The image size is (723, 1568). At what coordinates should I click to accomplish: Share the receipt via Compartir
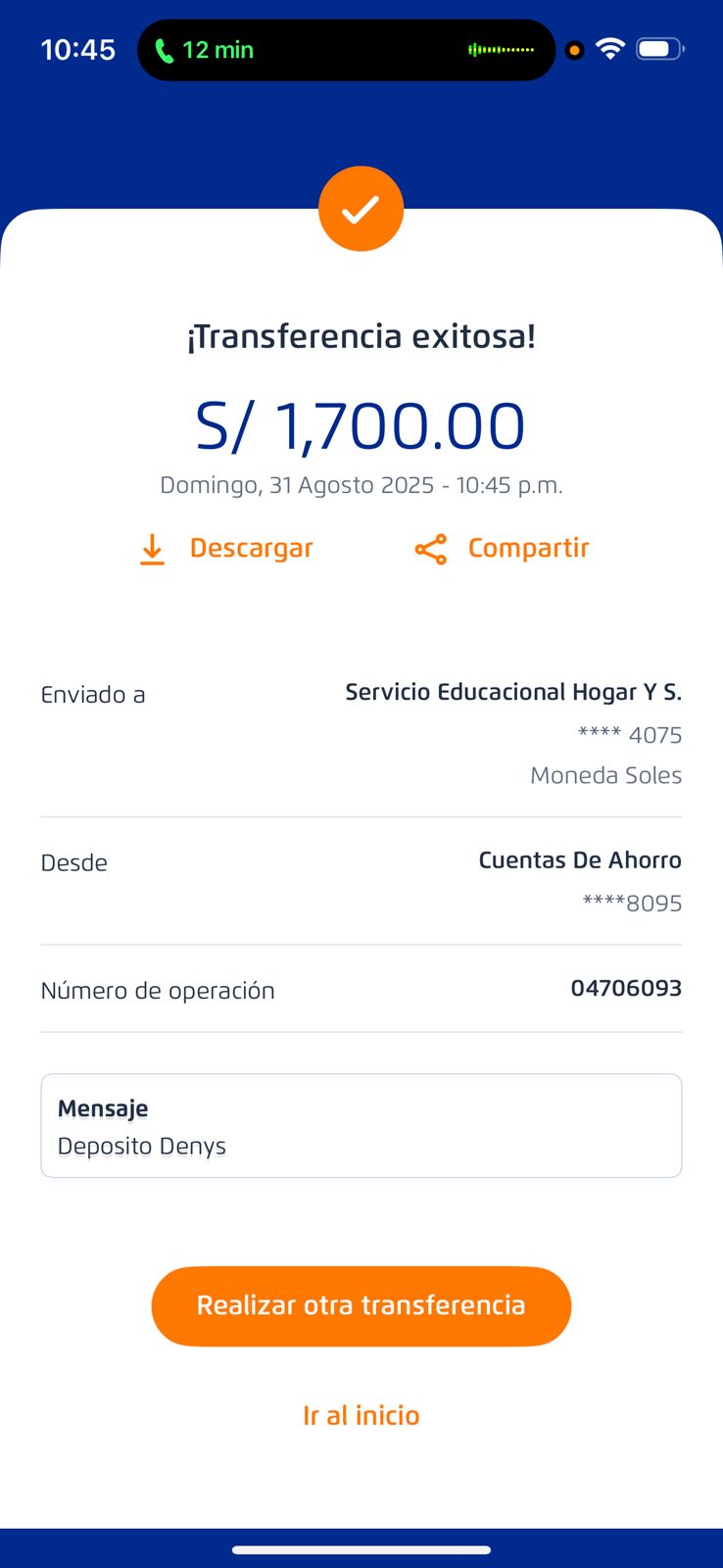(x=502, y=549)
